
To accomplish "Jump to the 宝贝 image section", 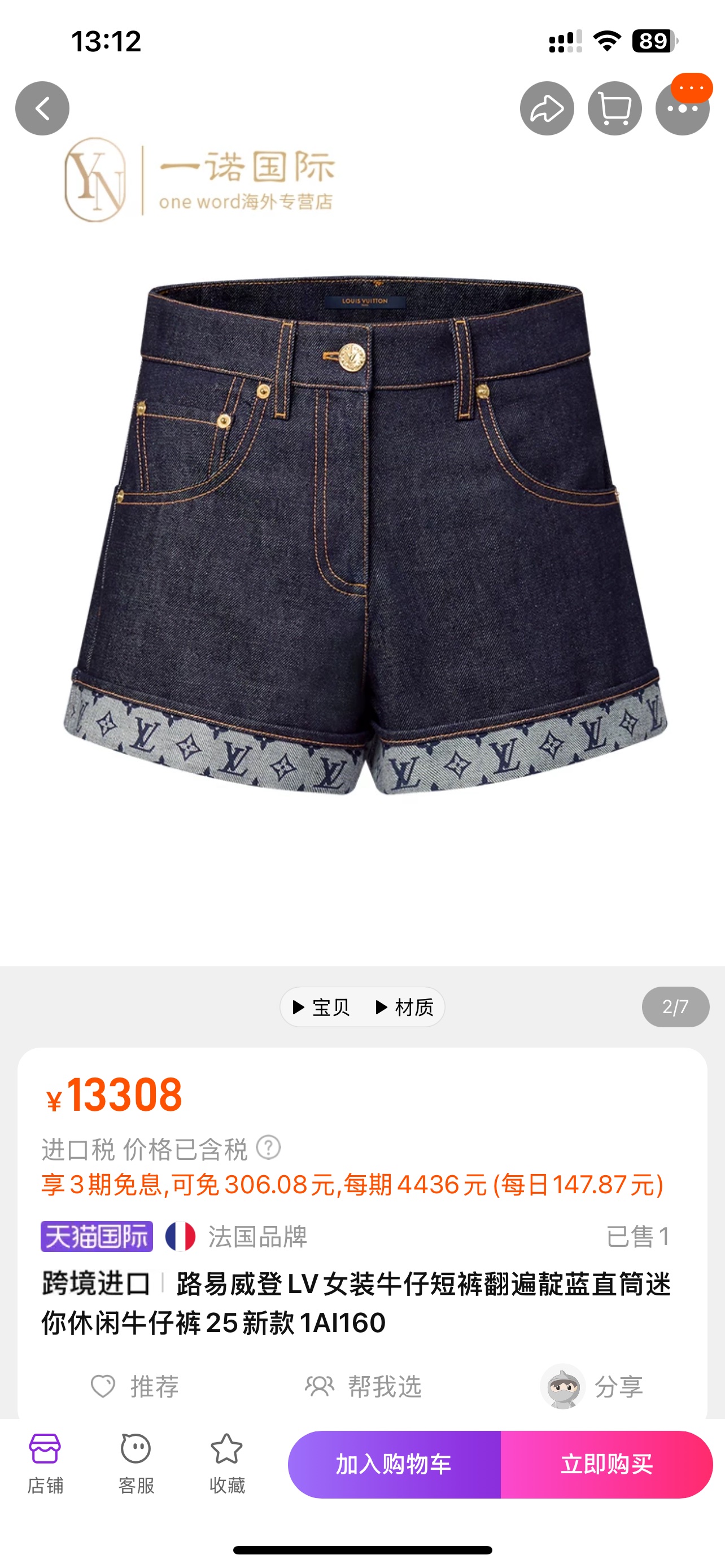I will coord(321,1007).
